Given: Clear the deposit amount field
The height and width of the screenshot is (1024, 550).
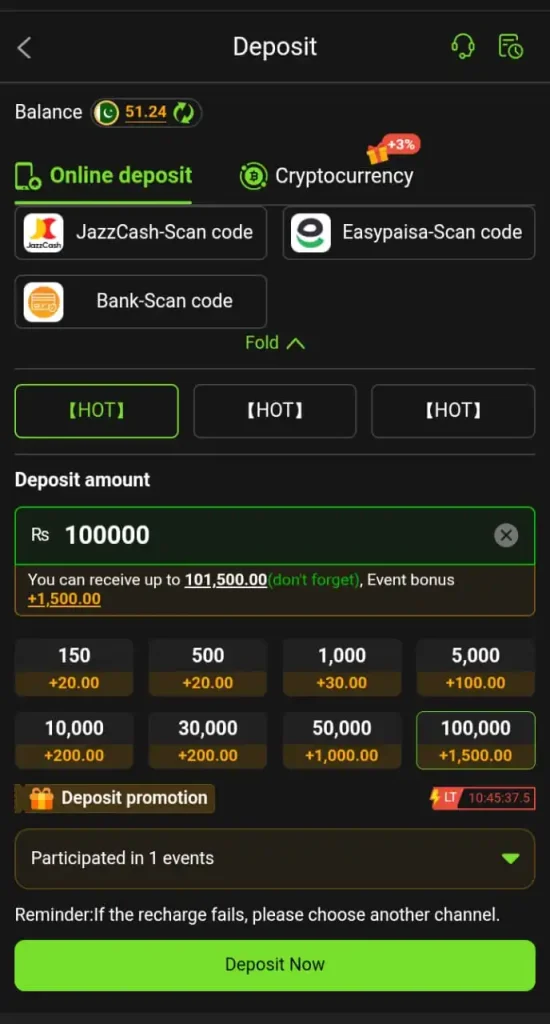Looking at the screenshot, I should pos(506,536).
